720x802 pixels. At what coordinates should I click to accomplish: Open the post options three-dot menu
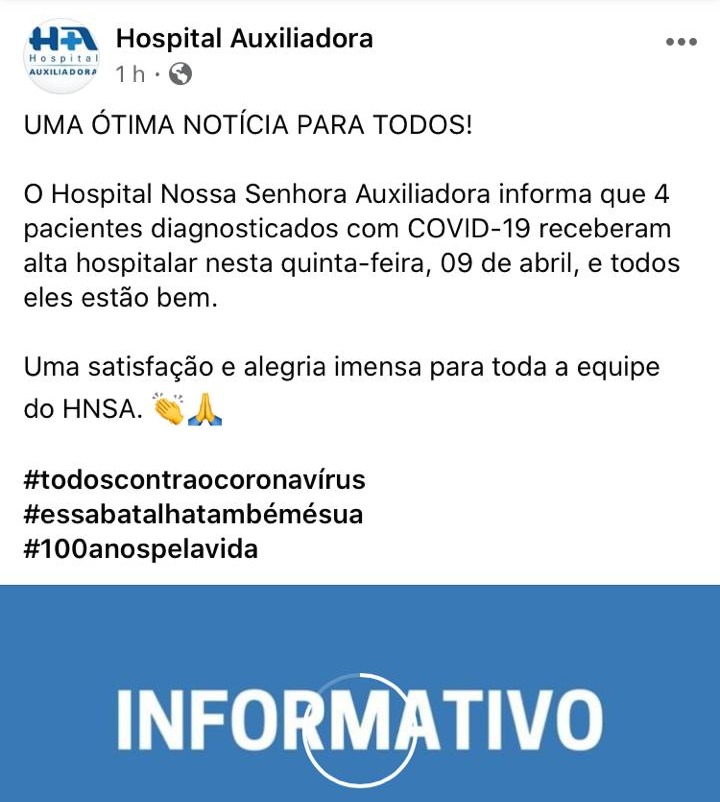point(680,41)
